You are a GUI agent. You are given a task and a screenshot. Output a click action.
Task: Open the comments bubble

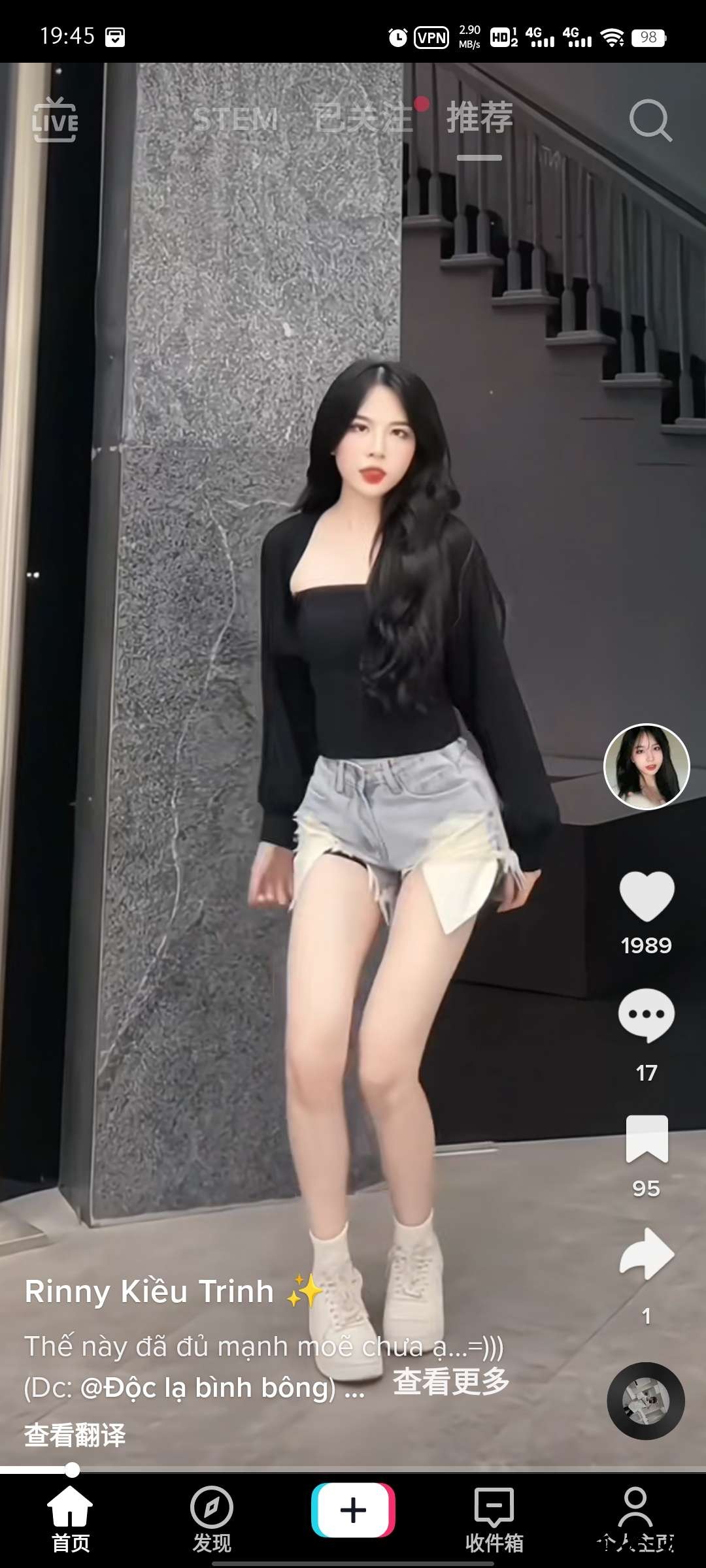646,1015
